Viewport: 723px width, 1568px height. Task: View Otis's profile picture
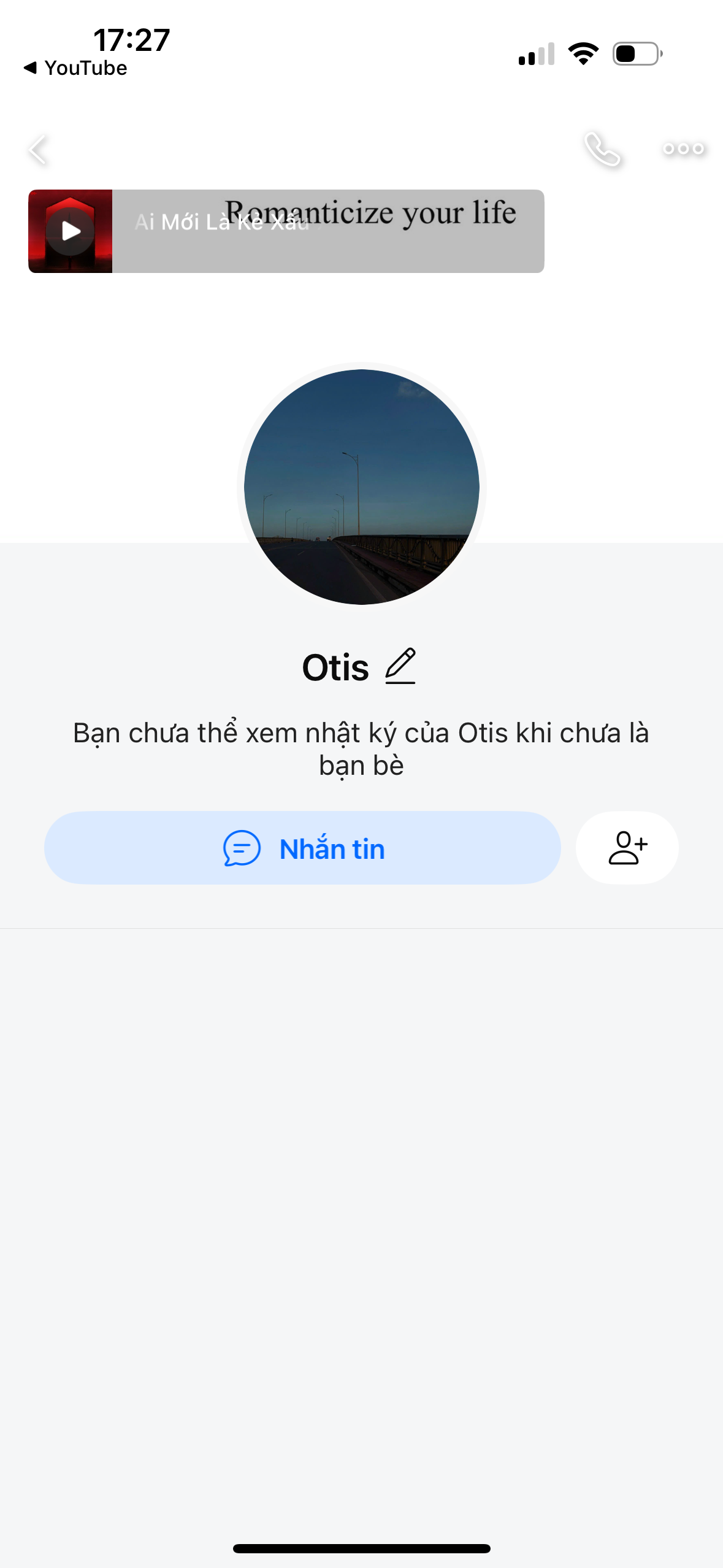click(x=361, y=486)
